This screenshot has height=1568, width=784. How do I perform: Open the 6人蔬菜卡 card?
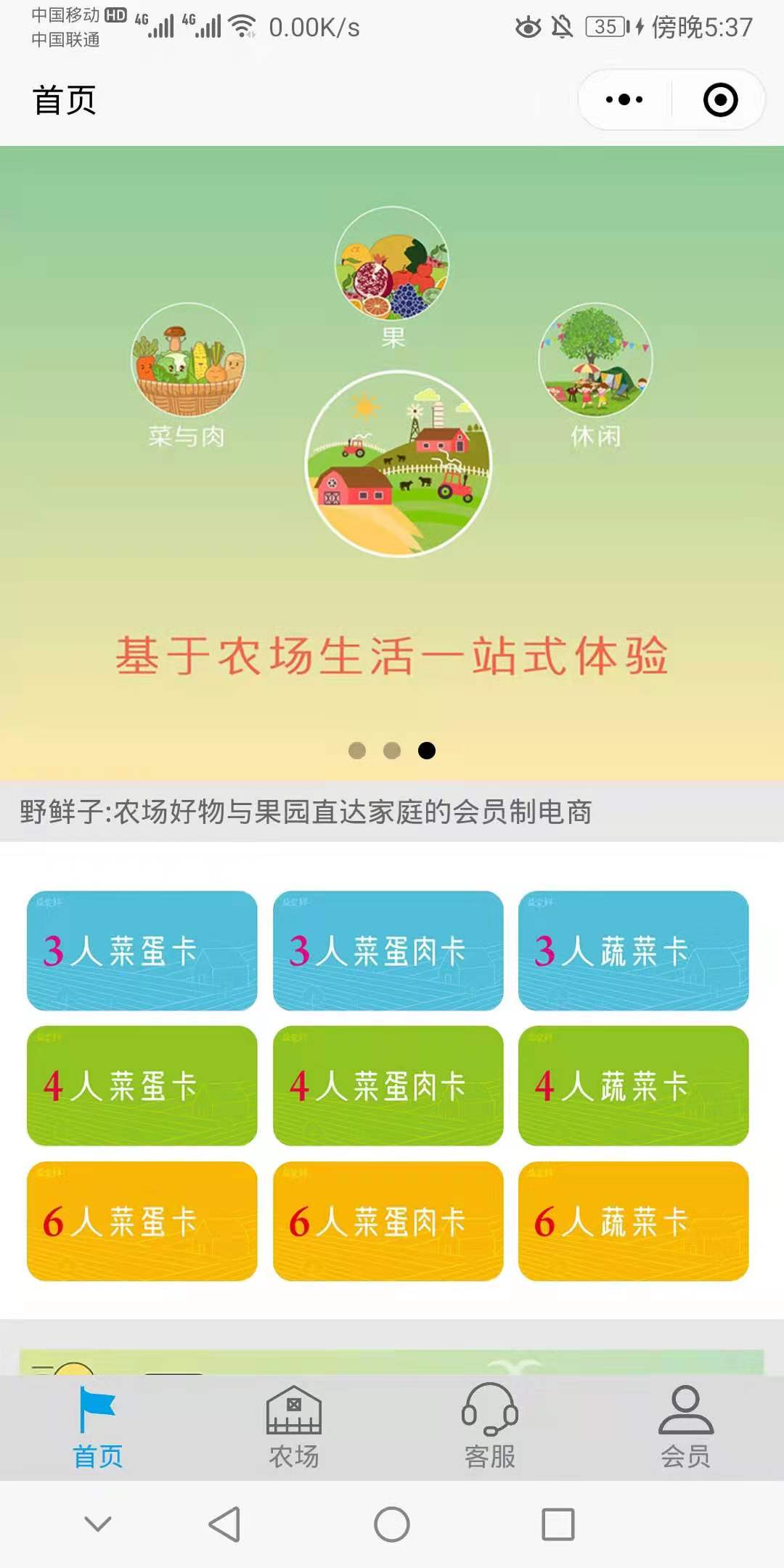click(634, 1221)
